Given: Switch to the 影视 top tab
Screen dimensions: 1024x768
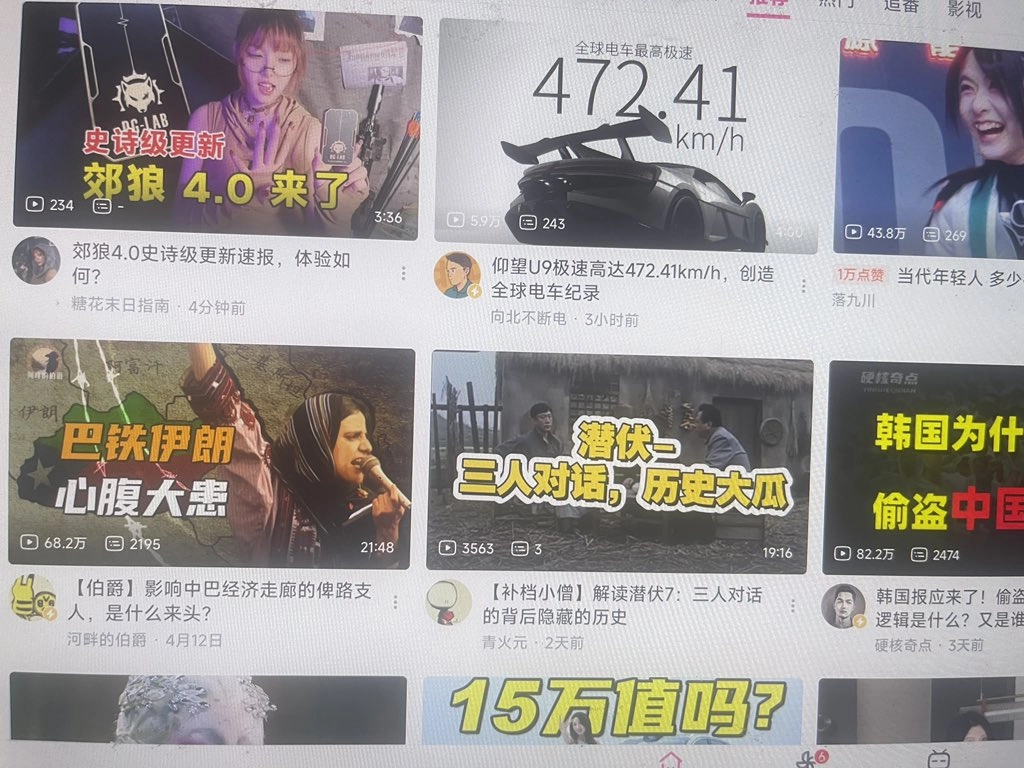Looking at the screenshot, I should 964,9.
